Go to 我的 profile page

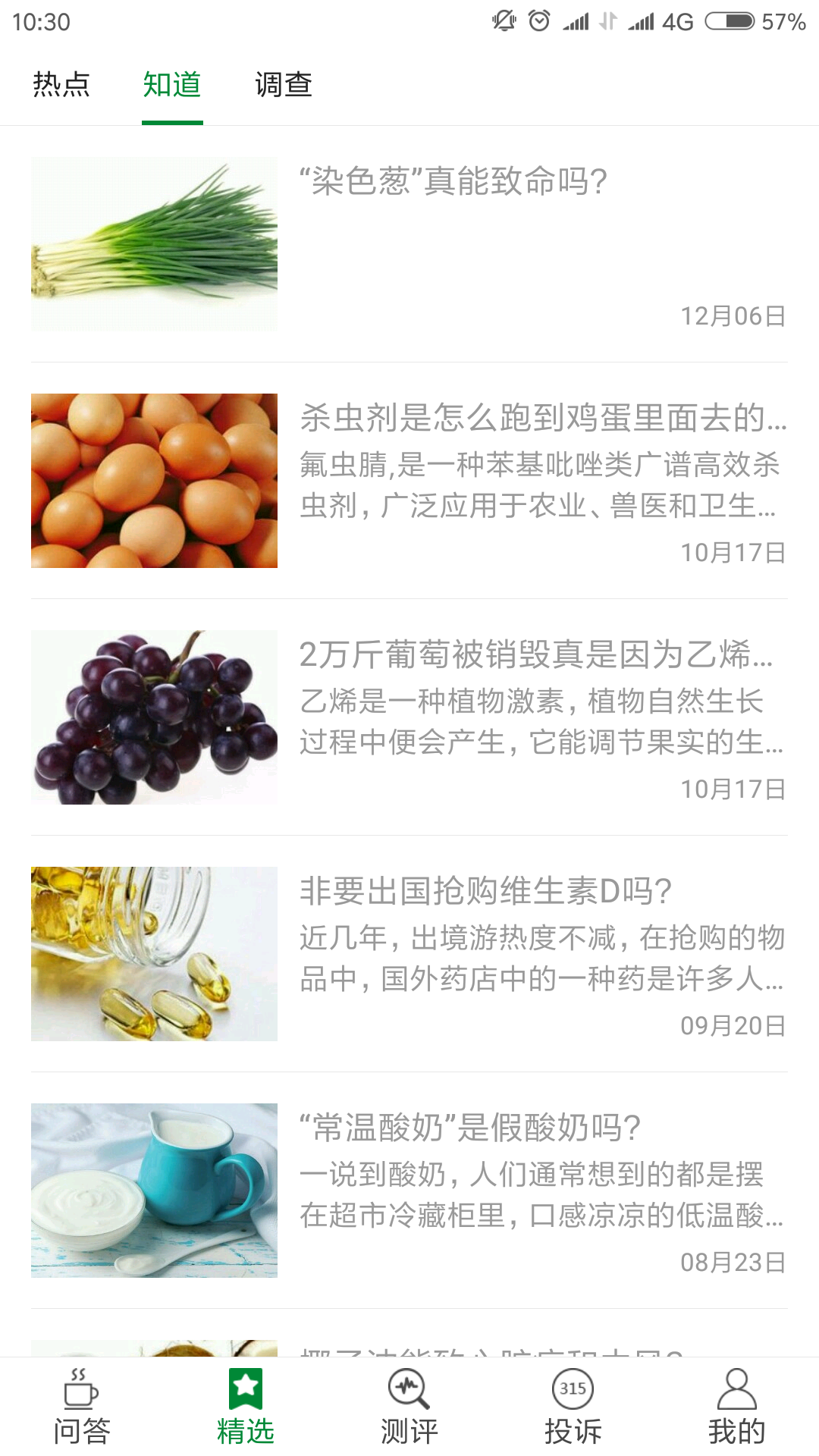737,1407
